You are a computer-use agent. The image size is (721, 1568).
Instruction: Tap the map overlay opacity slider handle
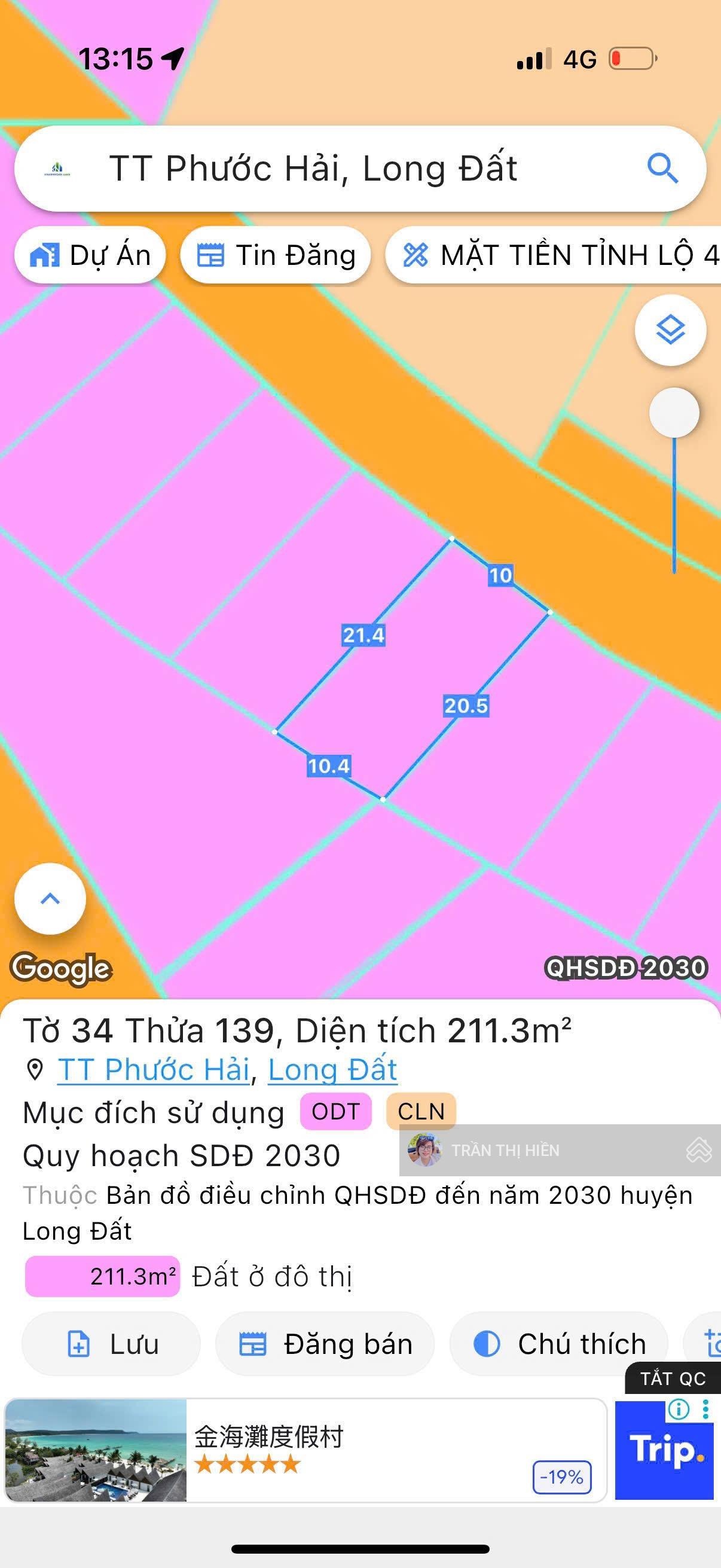(x=674, y=413)
